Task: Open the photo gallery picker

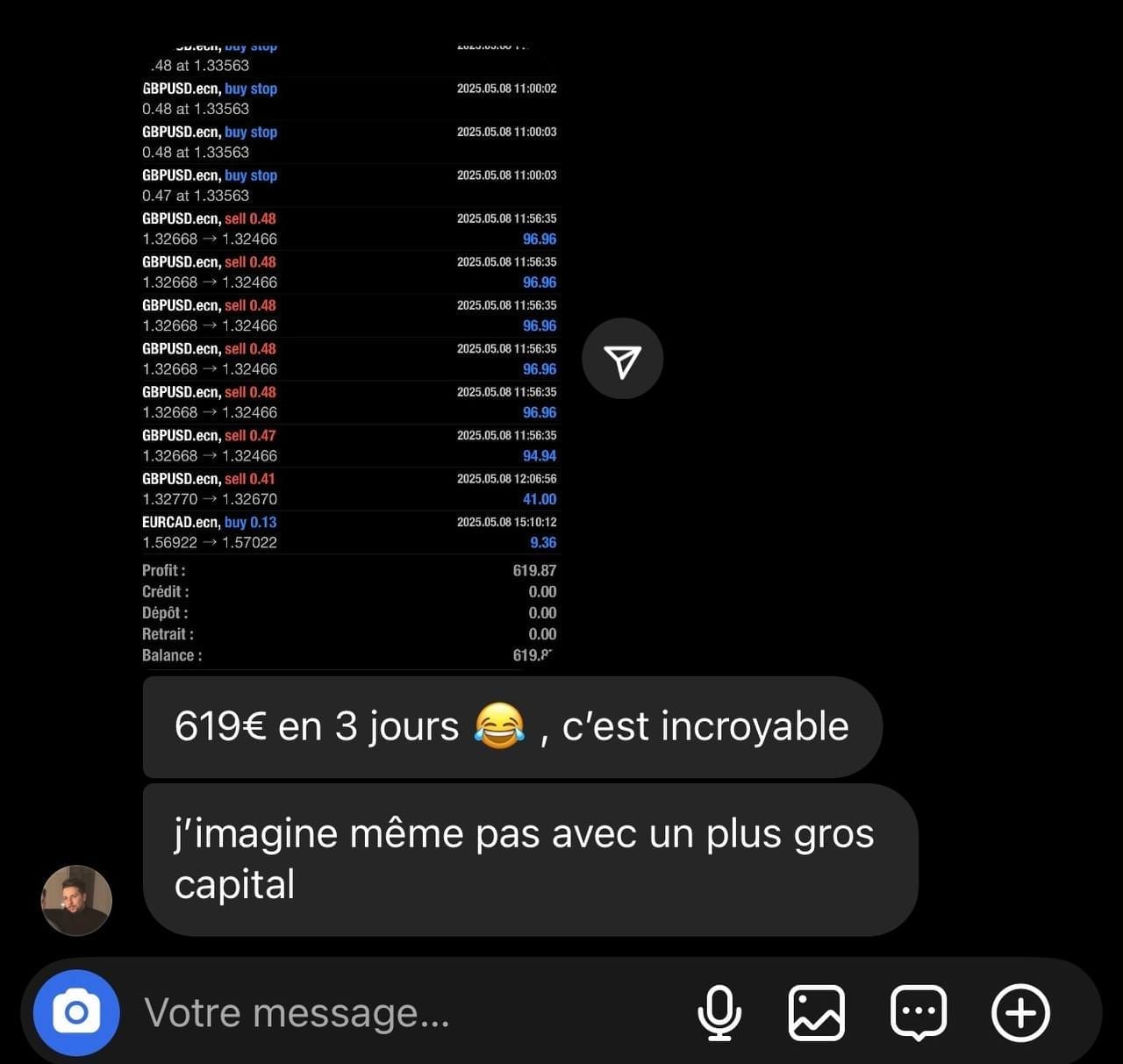Action: pyautogui.click(x=817, y=1012)
